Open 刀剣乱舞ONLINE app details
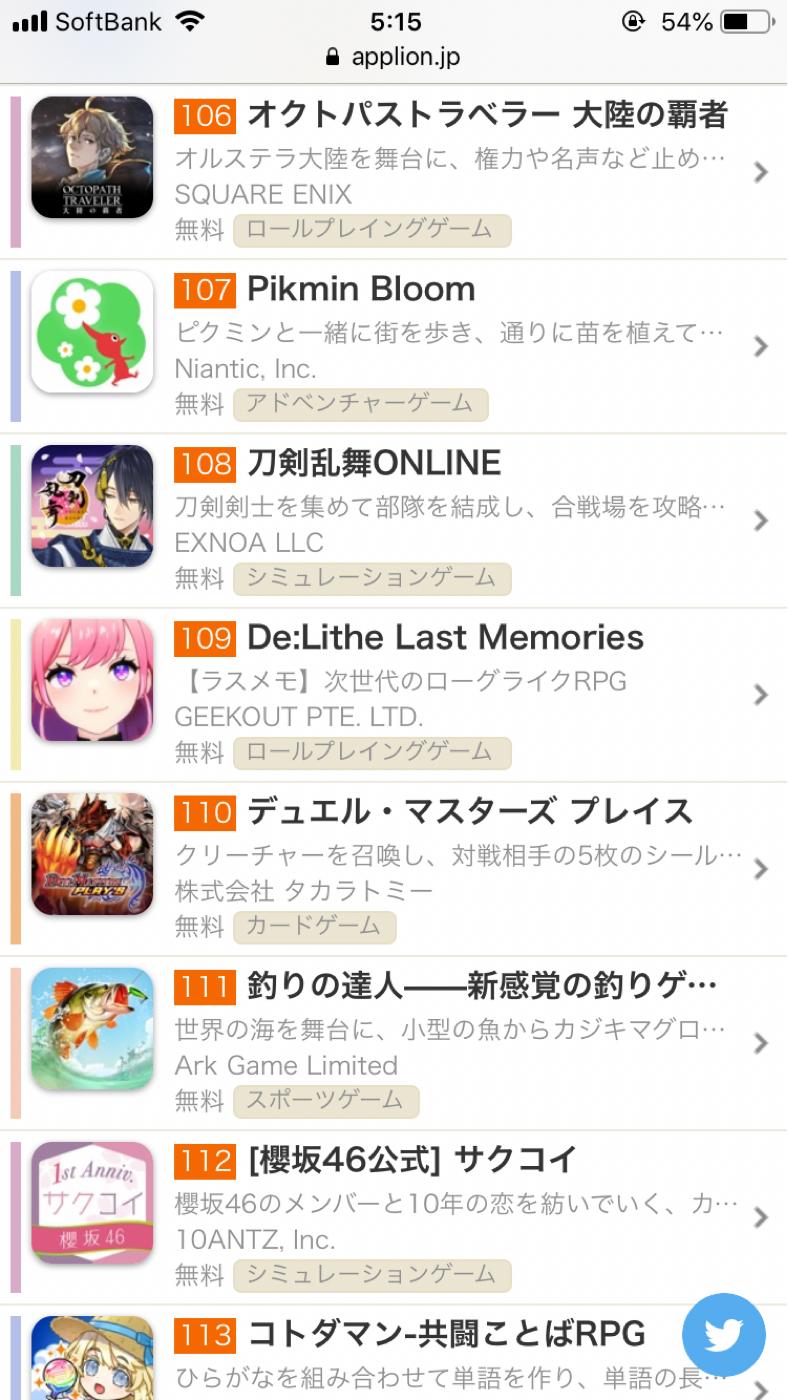The height and width of the screenshot is (1400, 788). [373, 464]
